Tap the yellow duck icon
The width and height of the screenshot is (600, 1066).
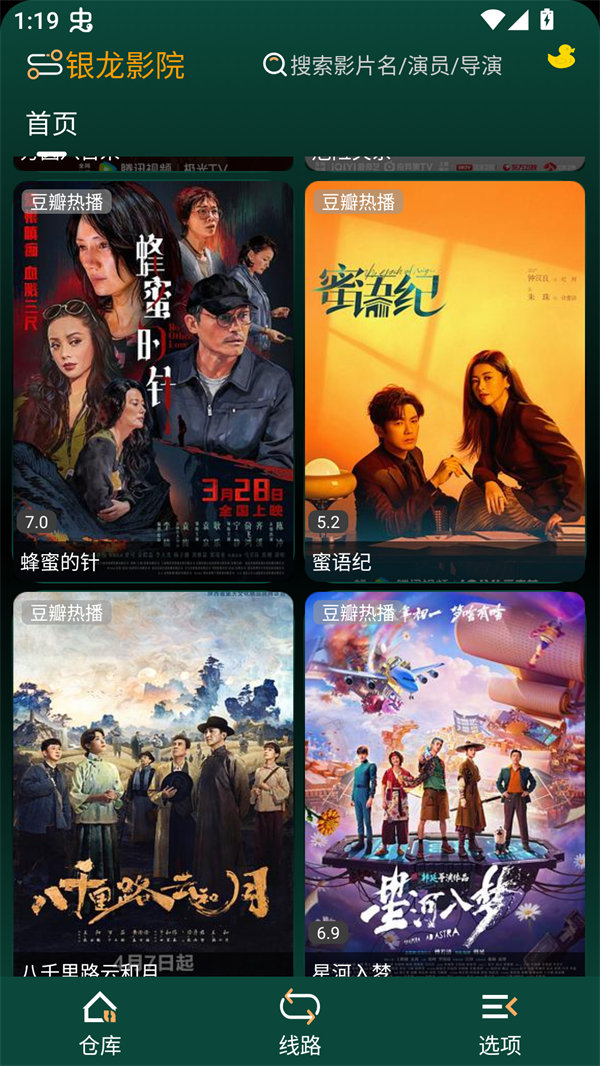click(x=561, y=57)
